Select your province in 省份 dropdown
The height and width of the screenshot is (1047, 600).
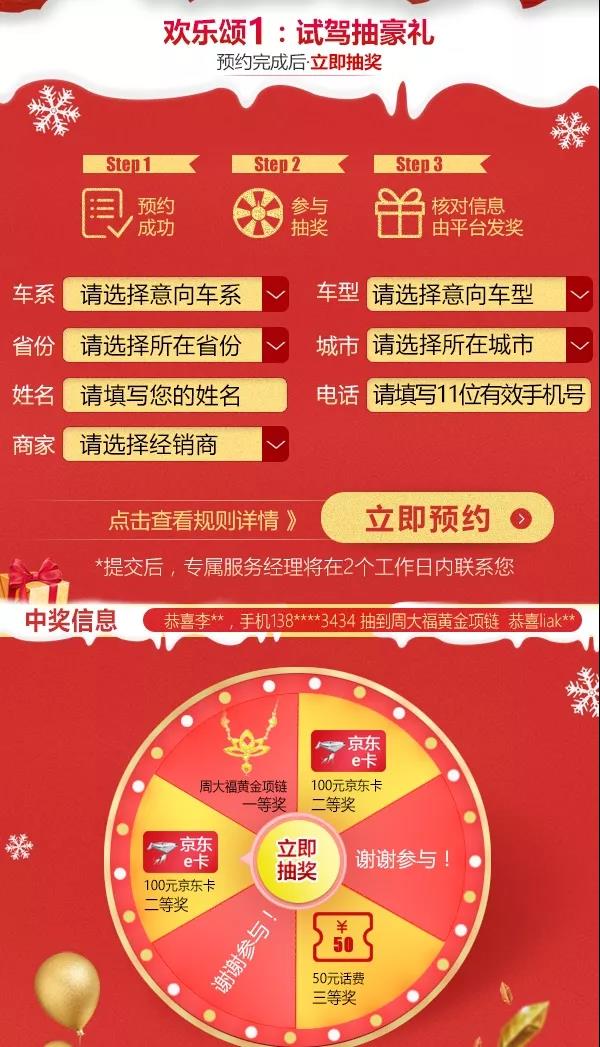[x=175, y=345]
